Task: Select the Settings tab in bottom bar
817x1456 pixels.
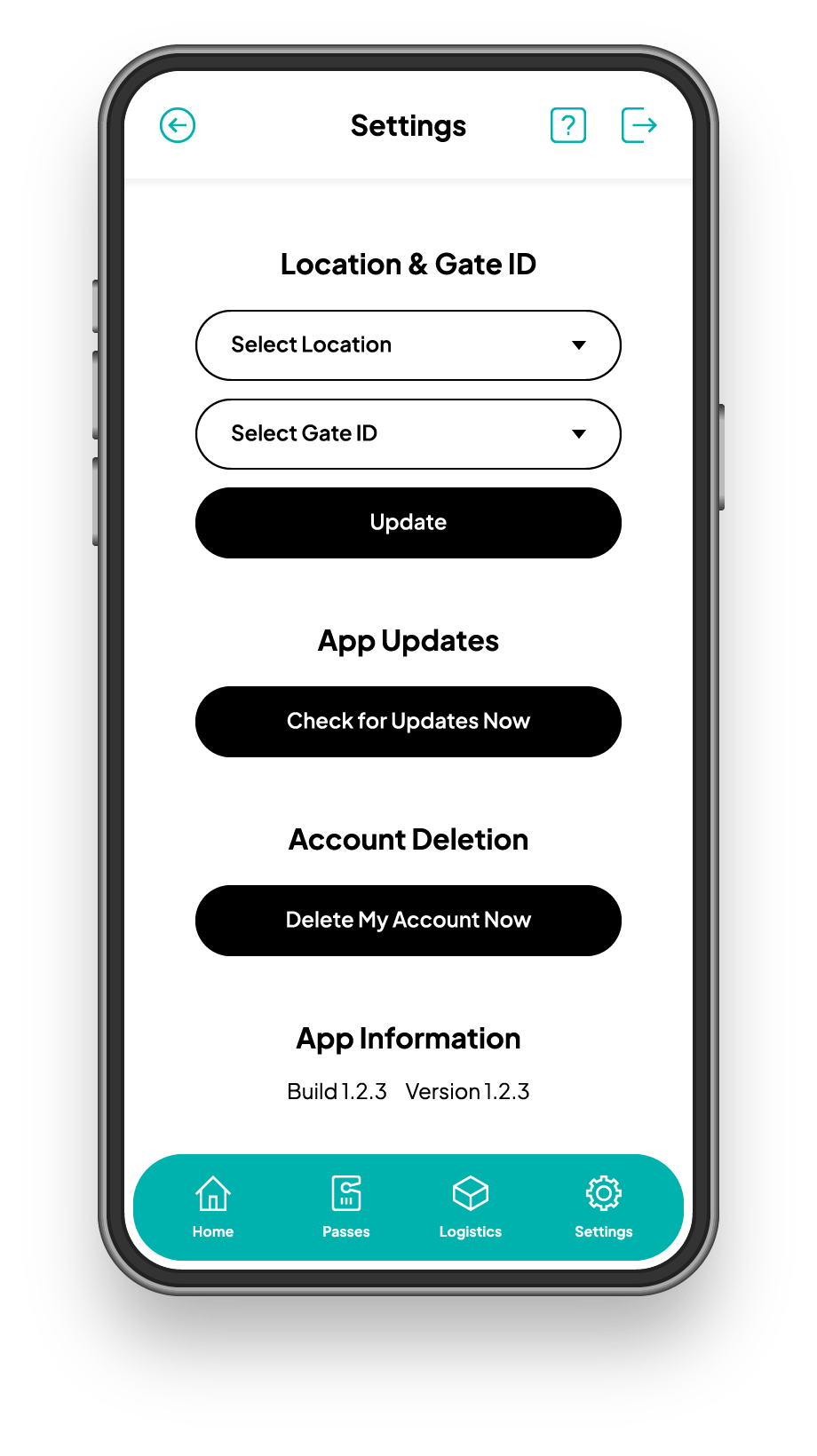Action: pos(604,1207)
